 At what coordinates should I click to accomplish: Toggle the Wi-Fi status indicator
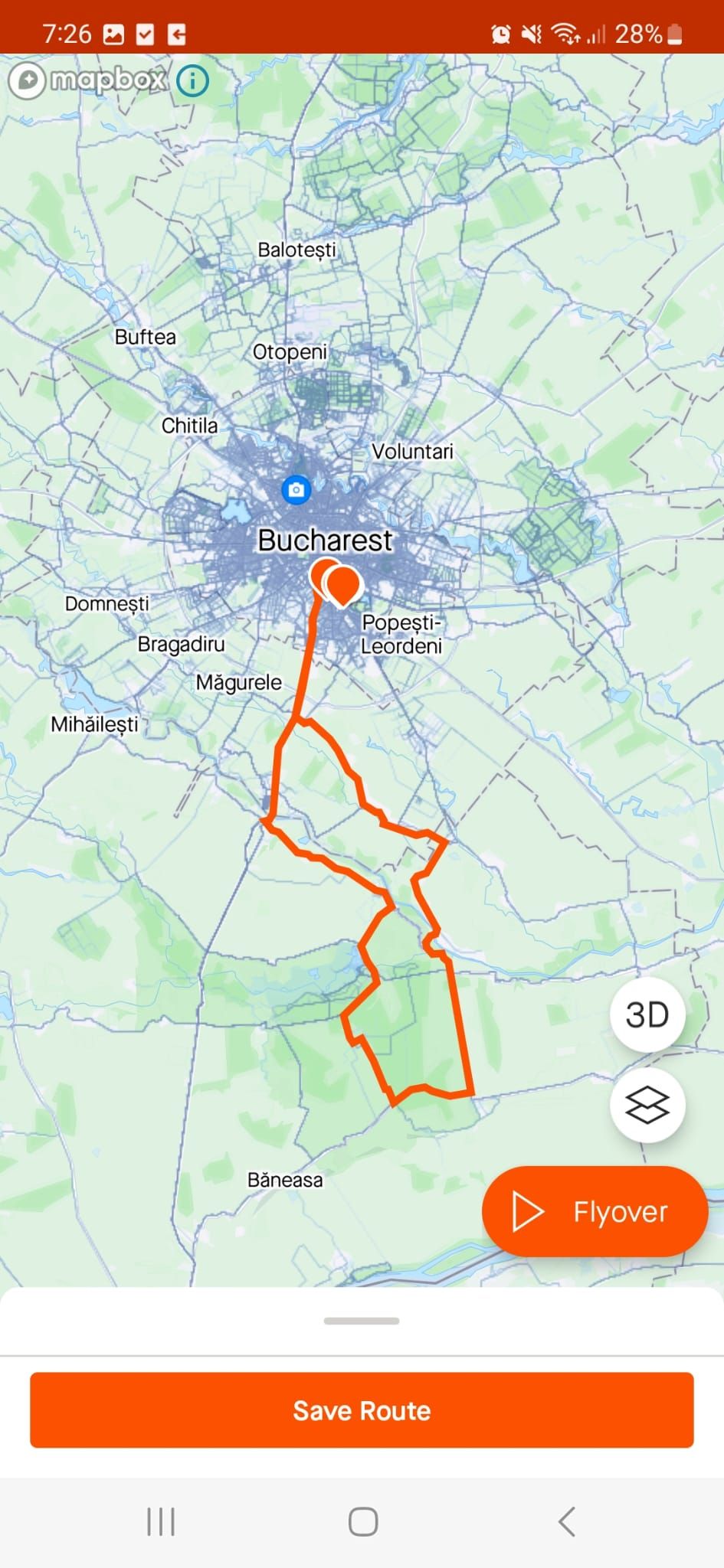pos(565,32)
